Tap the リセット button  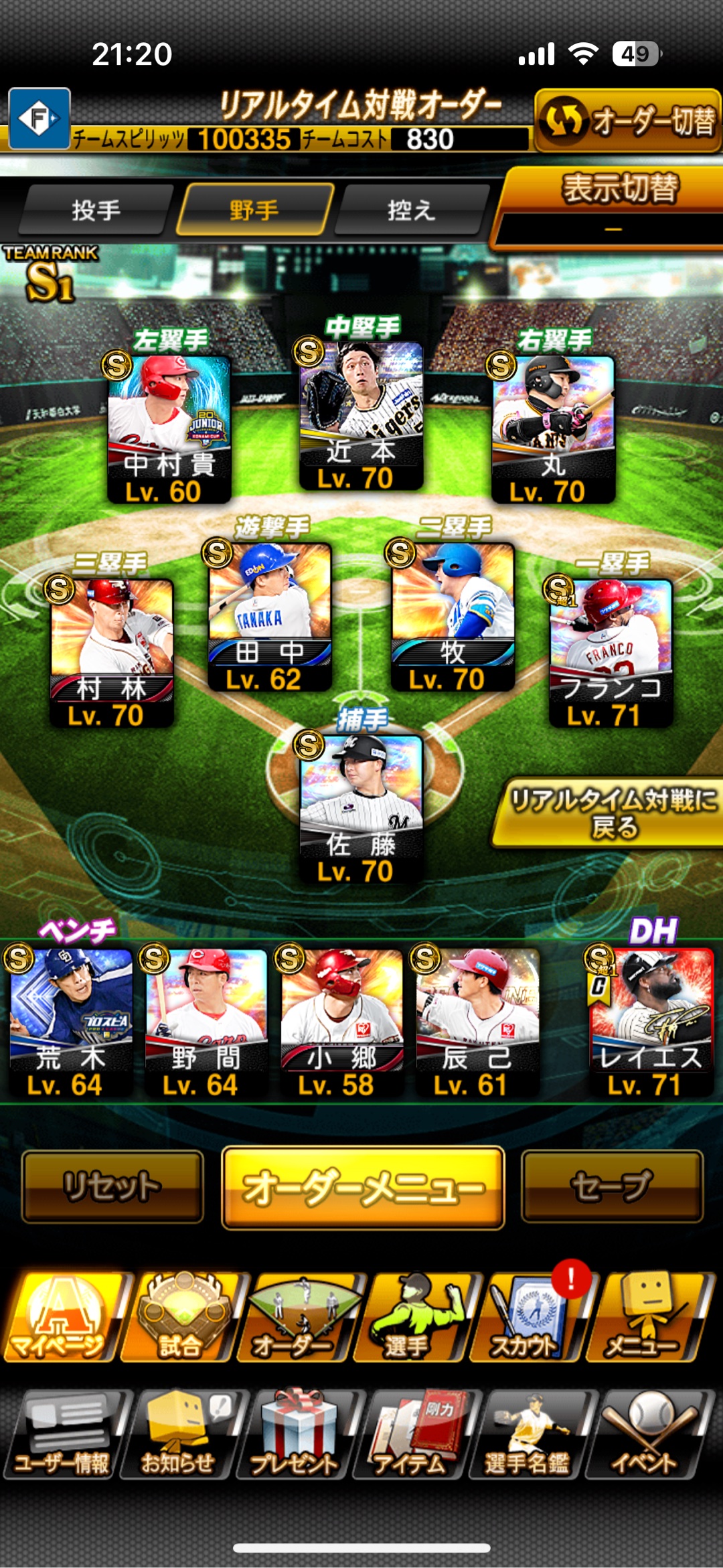112,1186
